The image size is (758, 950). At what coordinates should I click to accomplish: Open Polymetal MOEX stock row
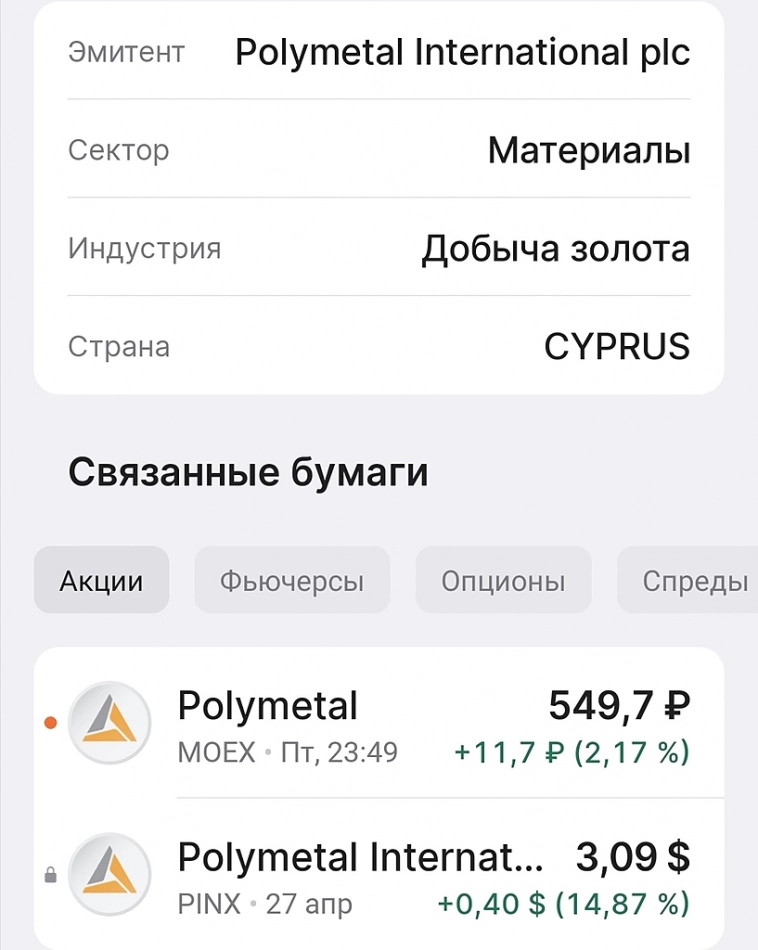(380, 724)
